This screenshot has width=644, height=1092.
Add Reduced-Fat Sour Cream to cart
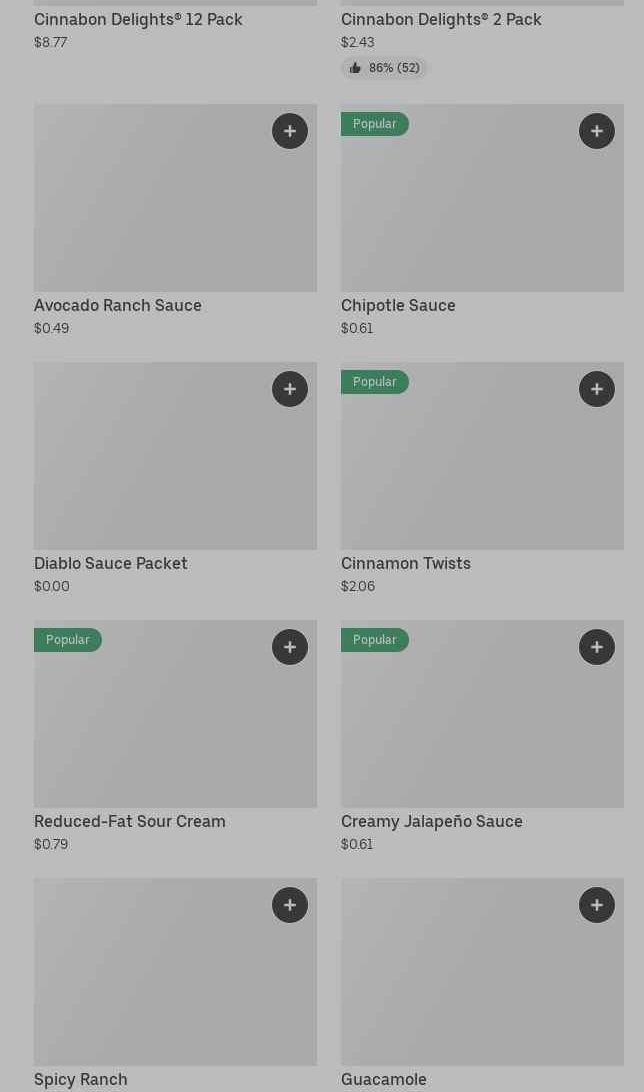pyautogui.click(x=290, y=647)
